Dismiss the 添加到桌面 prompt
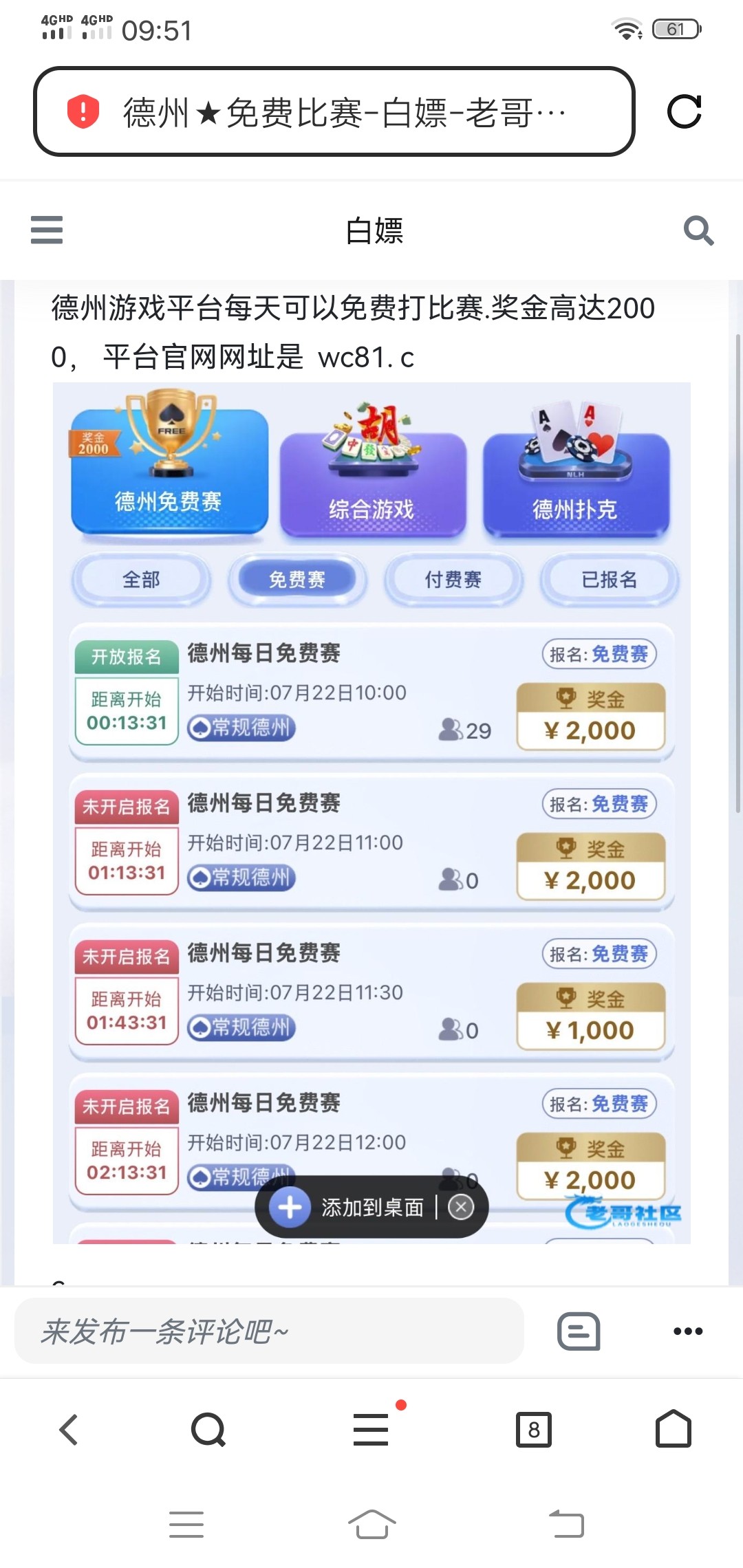Viewport: 743px width, 1568px height. pos(461,1207)
